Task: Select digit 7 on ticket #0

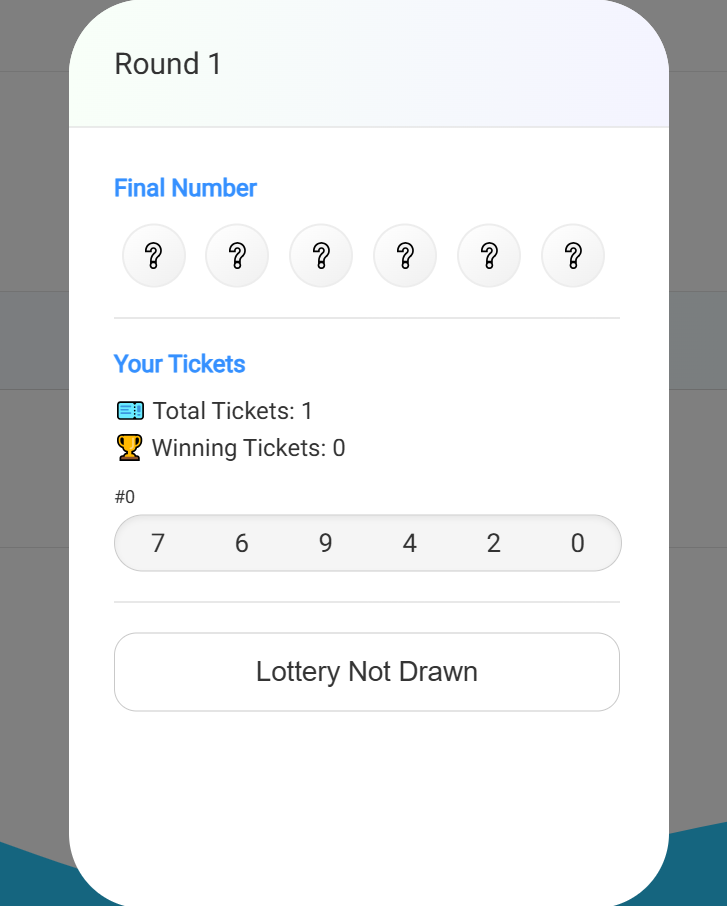Action: (x=157, y=543)
